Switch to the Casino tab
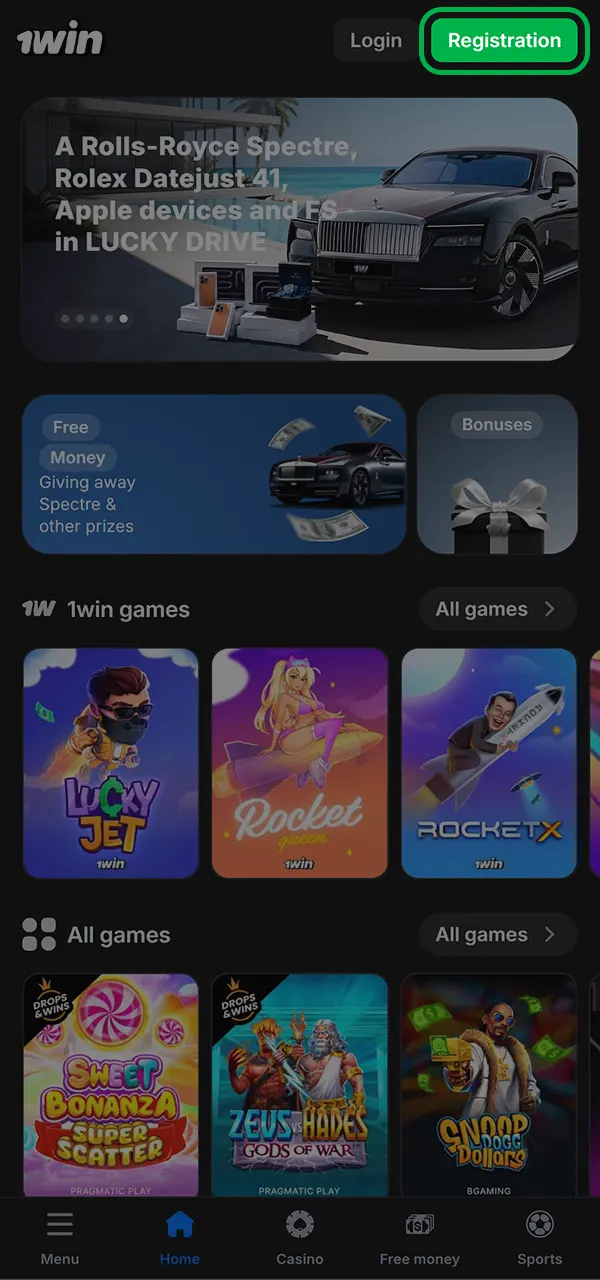 (x=300, y=1238)
